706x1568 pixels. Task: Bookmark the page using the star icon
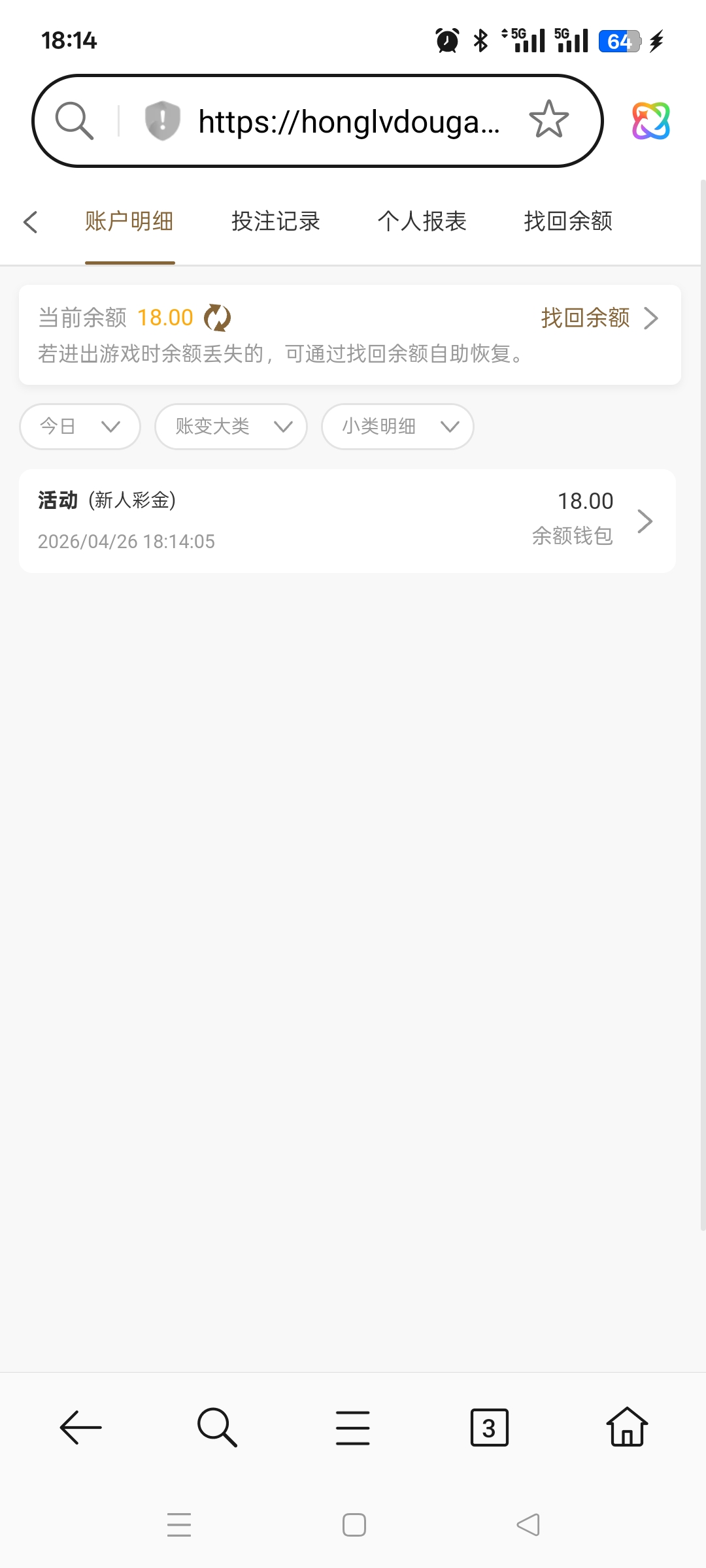[x=548, y=119]
